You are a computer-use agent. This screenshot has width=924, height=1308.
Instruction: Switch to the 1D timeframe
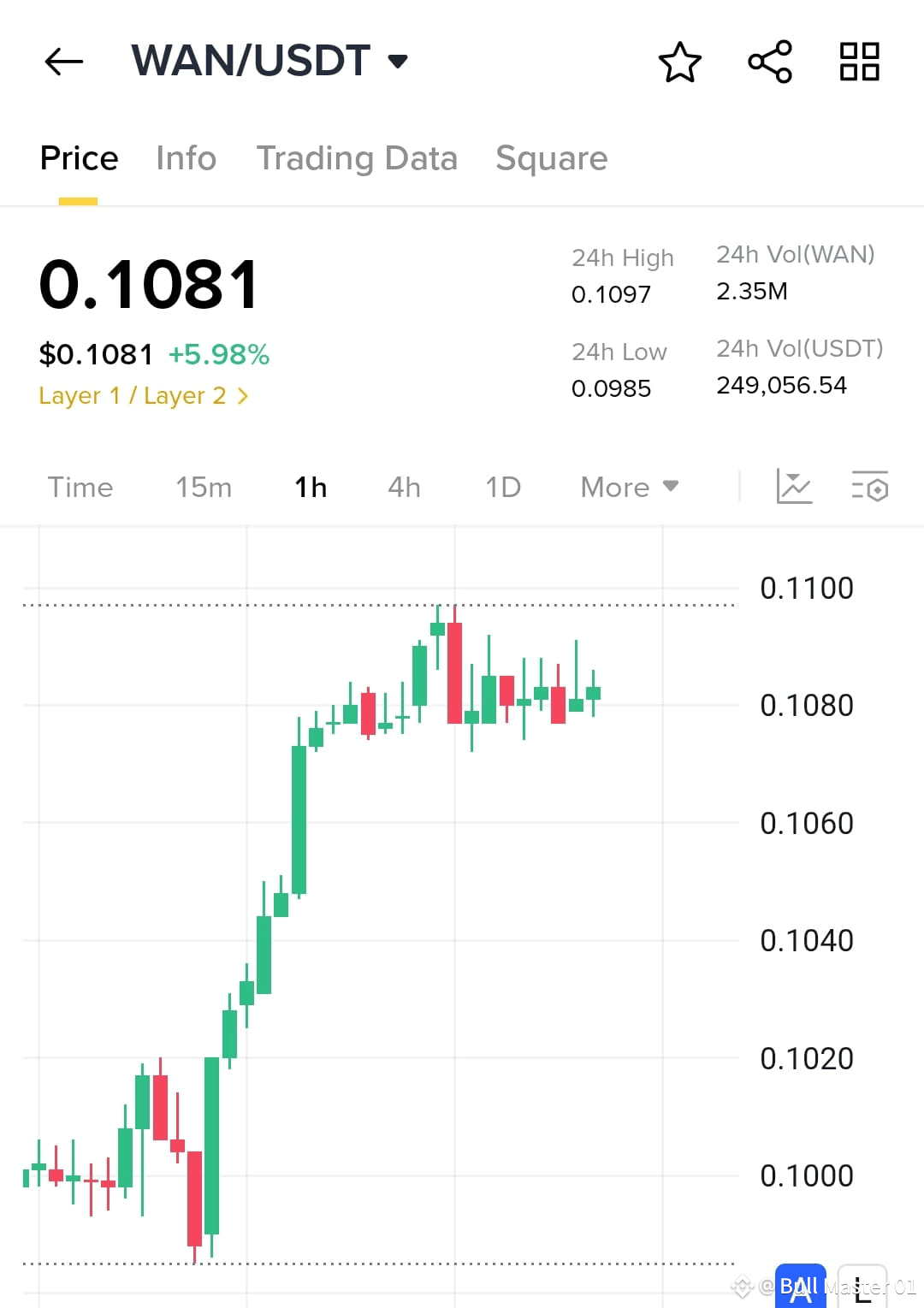[501, 486]
